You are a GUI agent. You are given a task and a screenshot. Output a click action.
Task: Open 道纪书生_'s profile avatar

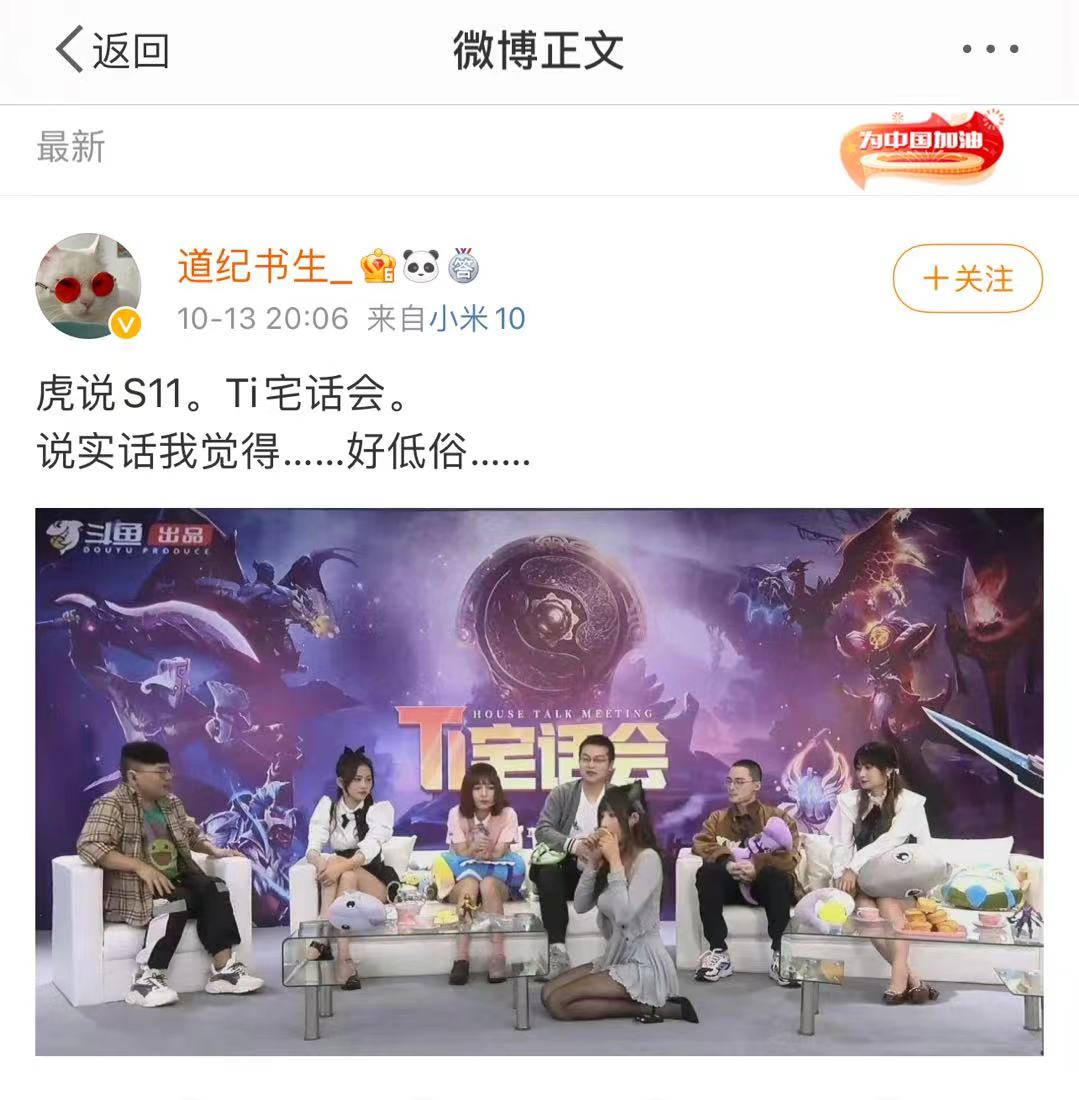[x=88, y=286]
